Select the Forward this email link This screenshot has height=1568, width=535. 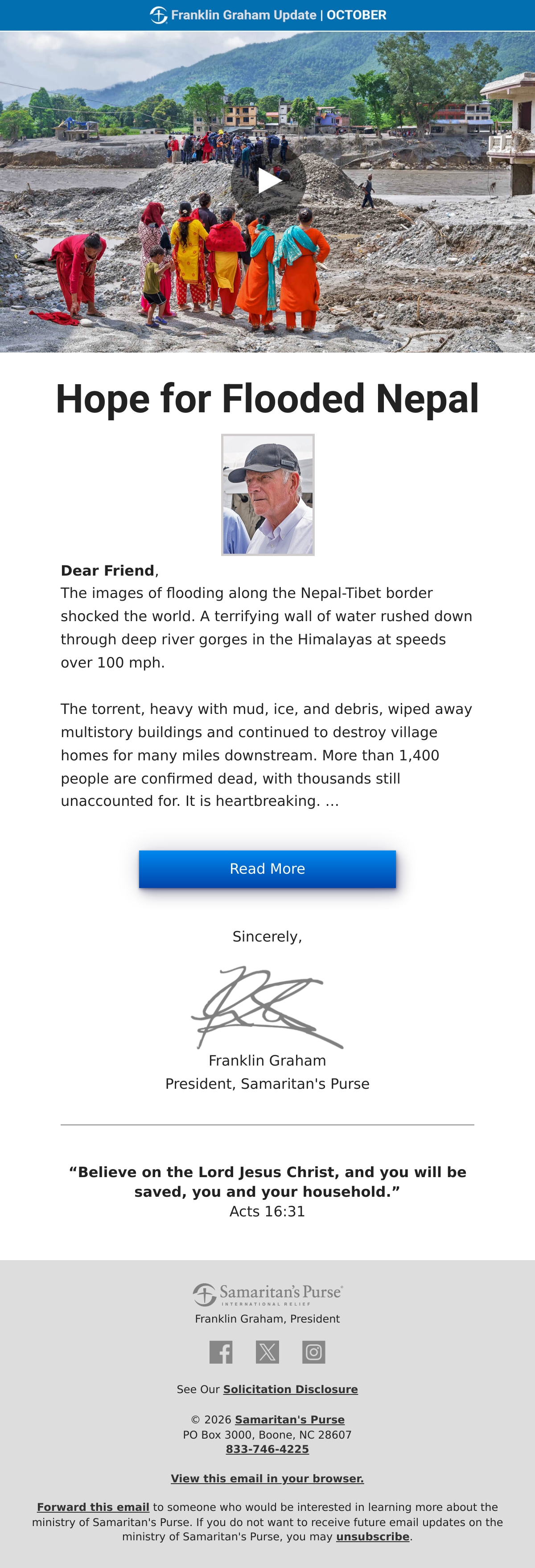93,1507
